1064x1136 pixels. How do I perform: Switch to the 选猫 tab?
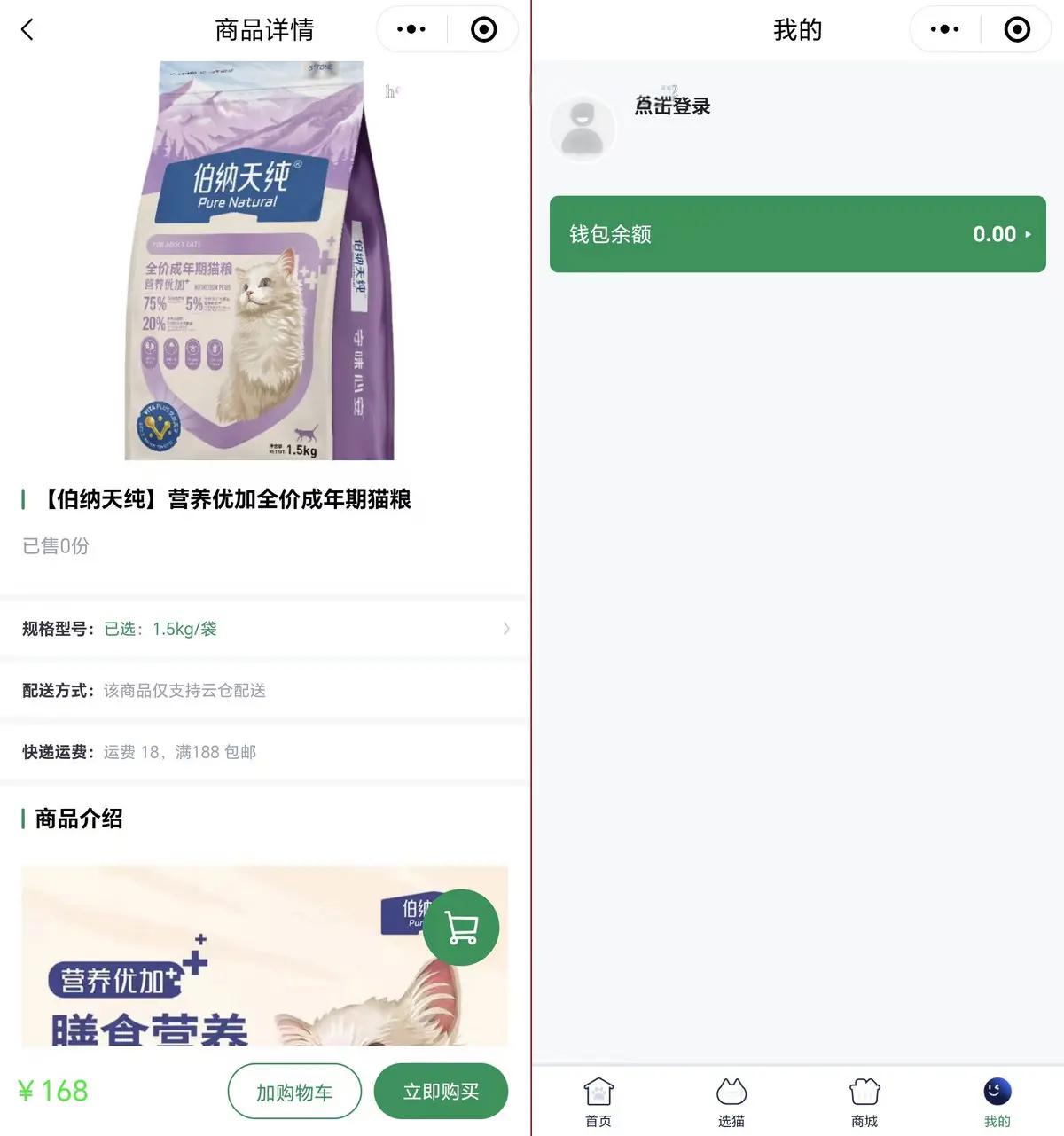(x=731, y=1102)
